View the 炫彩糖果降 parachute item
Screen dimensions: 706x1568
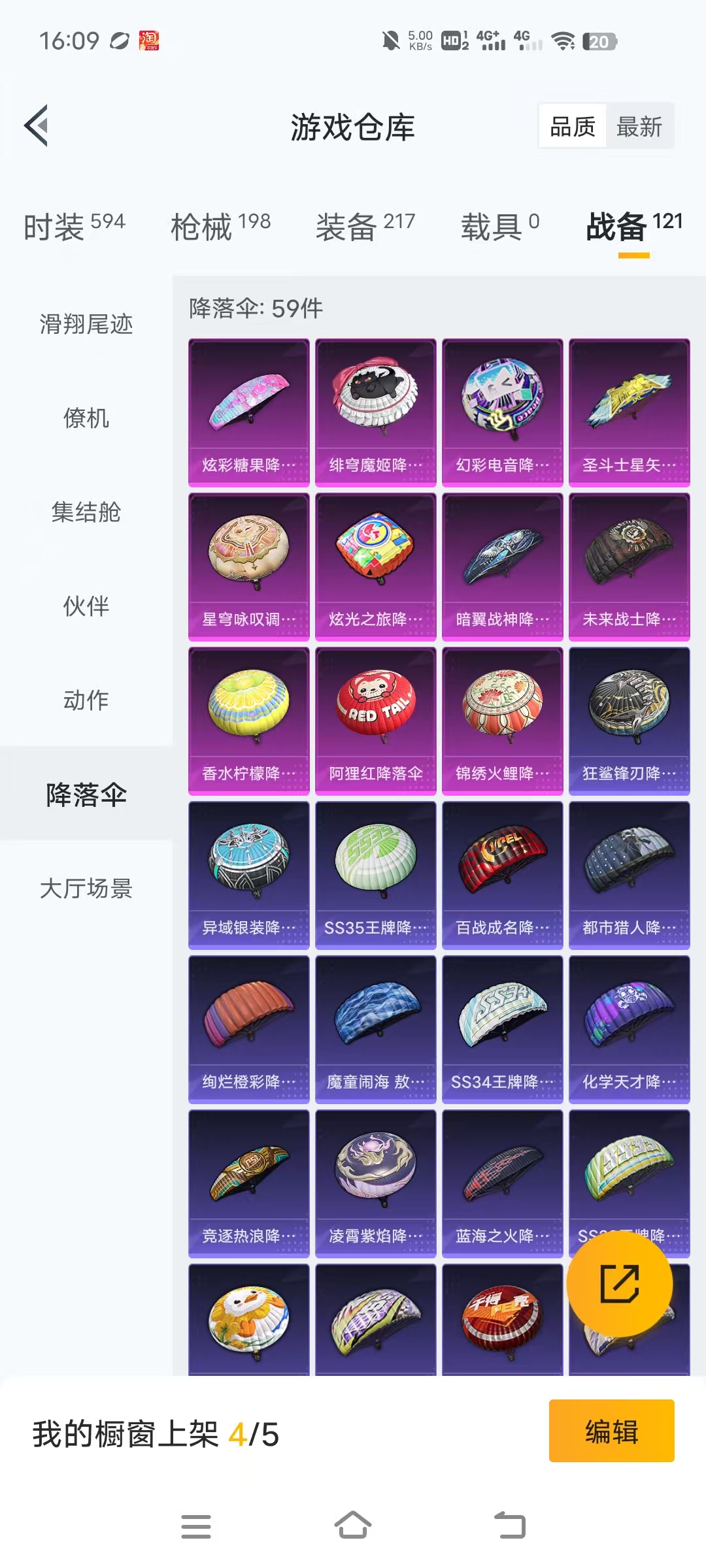(248, 412)
